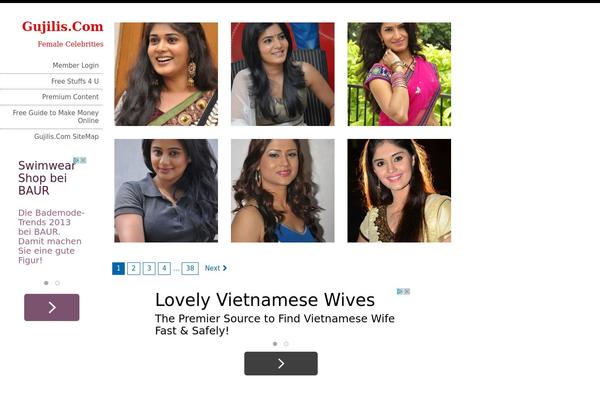Viewport: 600px width, 400px height.
Task: Open the purple arrow button in swimwear ad
Action: 52,307
